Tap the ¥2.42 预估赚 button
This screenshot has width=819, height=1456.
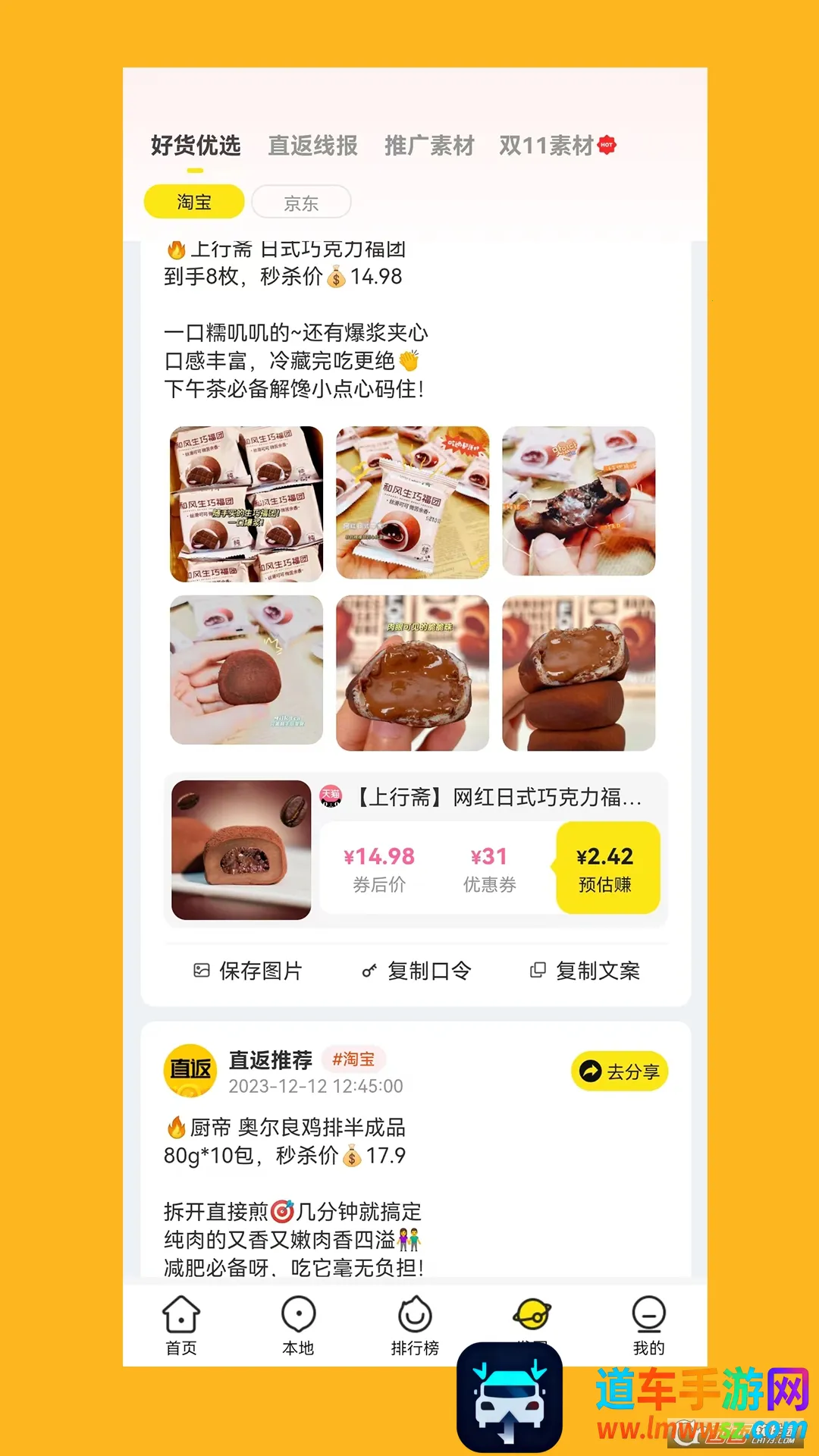point(607,868)
